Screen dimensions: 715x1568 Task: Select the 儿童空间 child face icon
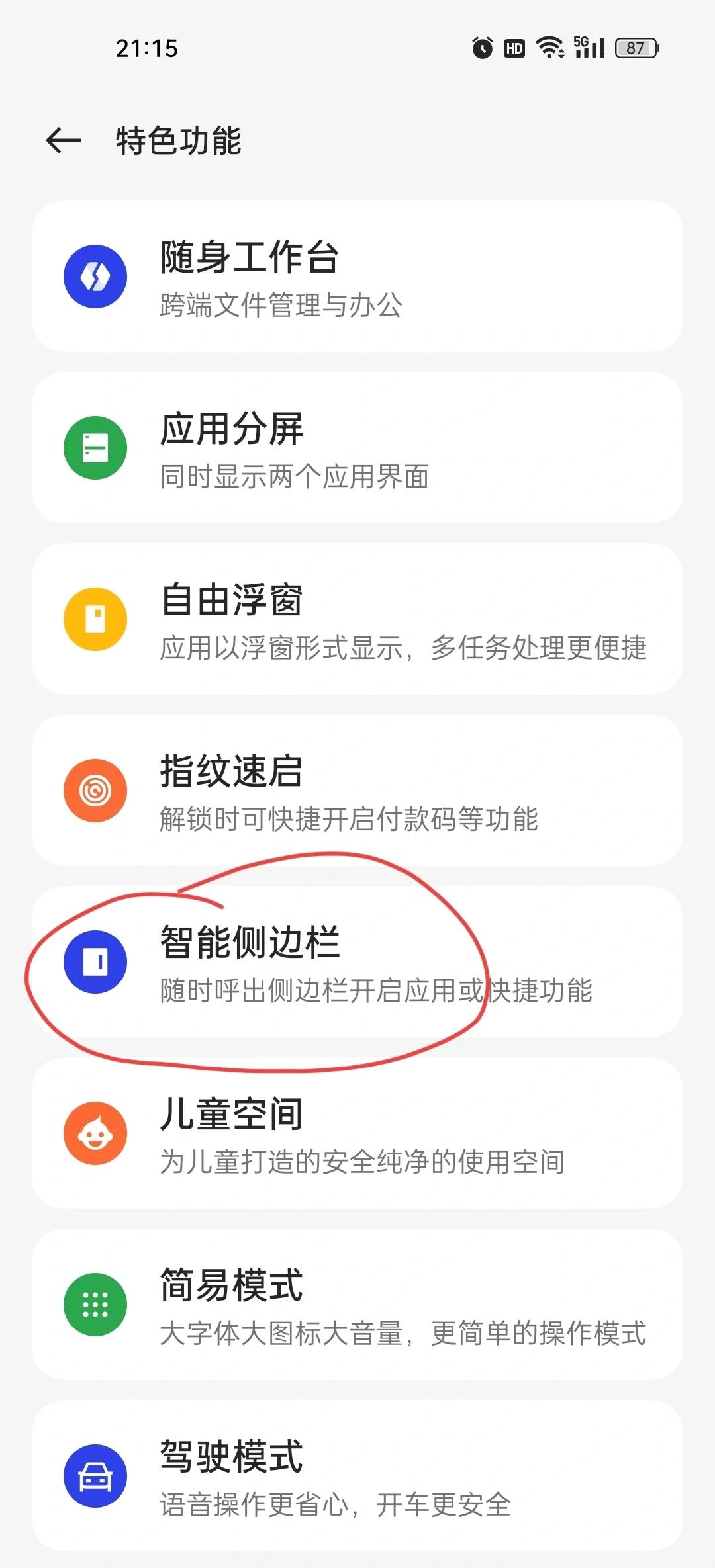point(96,1133)
